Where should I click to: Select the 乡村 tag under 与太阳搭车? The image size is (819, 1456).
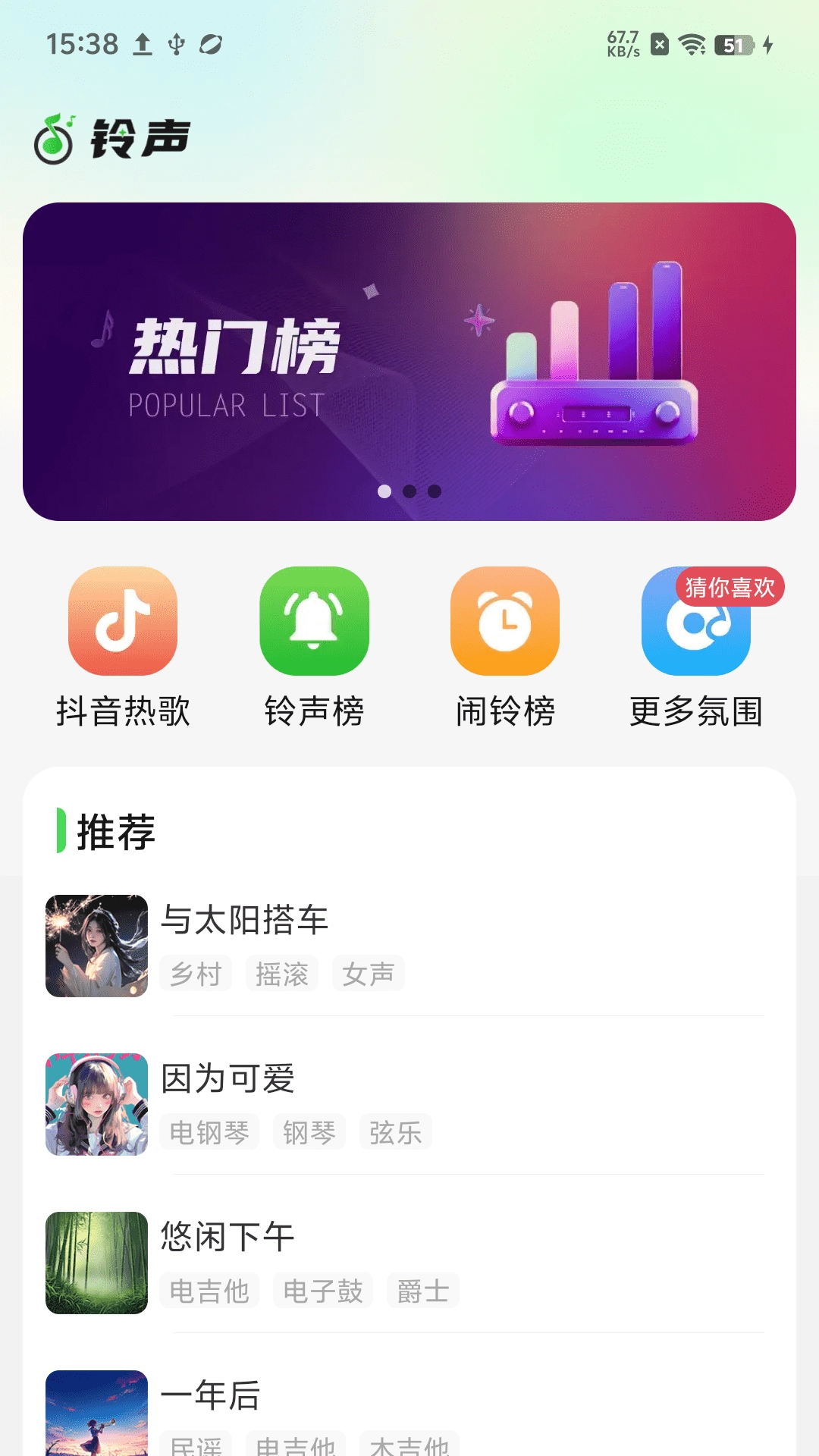pyautogui.click(x=196, y=974)
